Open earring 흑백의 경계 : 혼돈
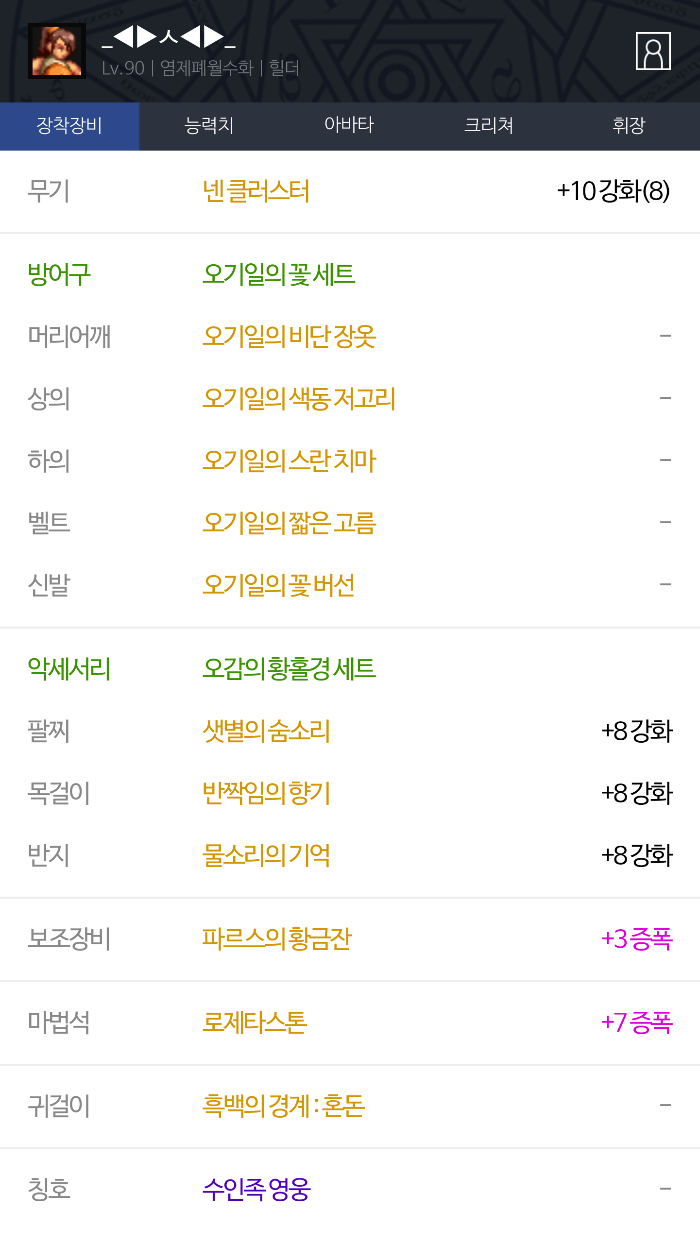 coord(283,1106)
